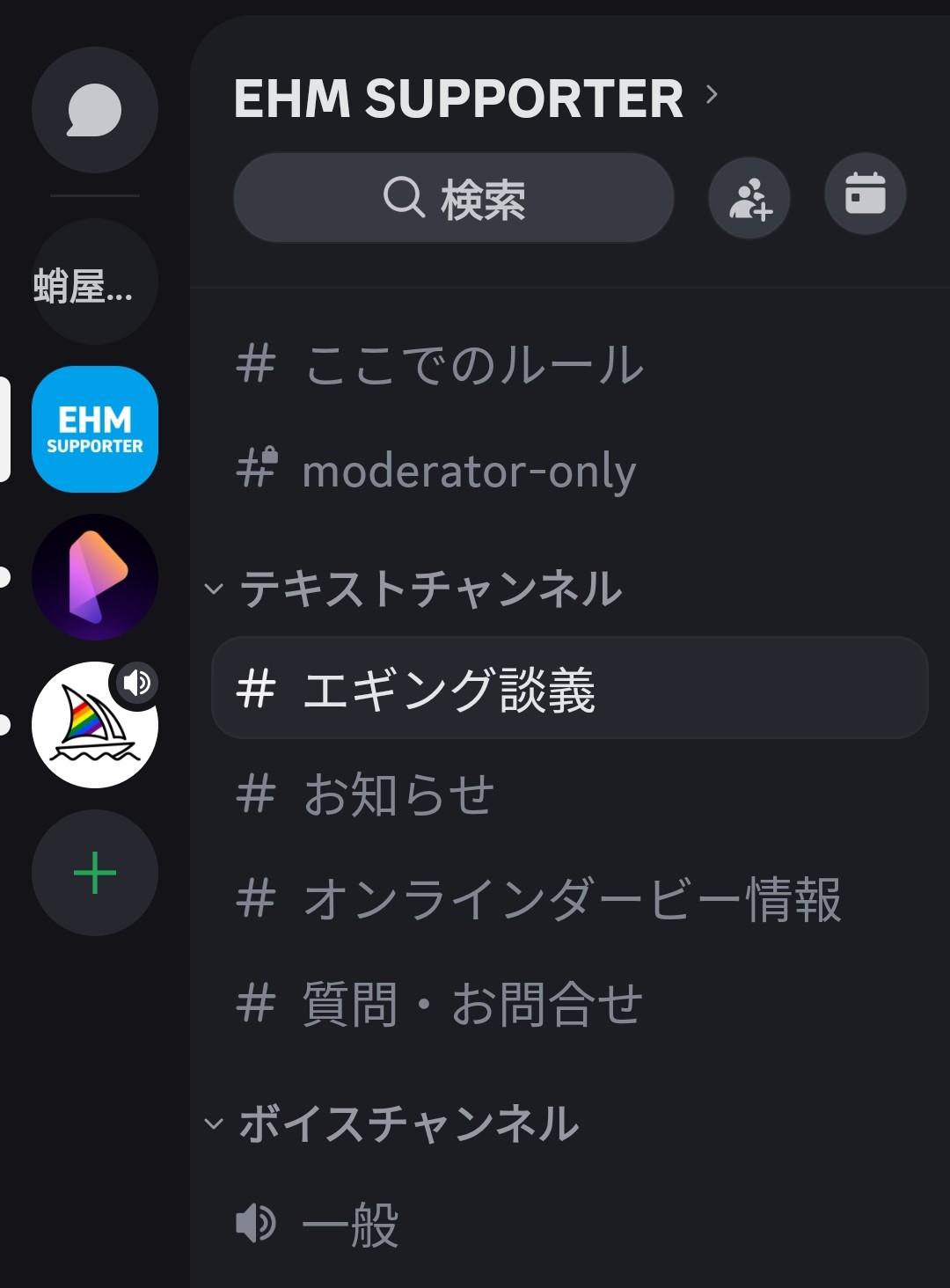Select the purple play-logo server
Viewport: 950px width, 1288px height.
94,577
